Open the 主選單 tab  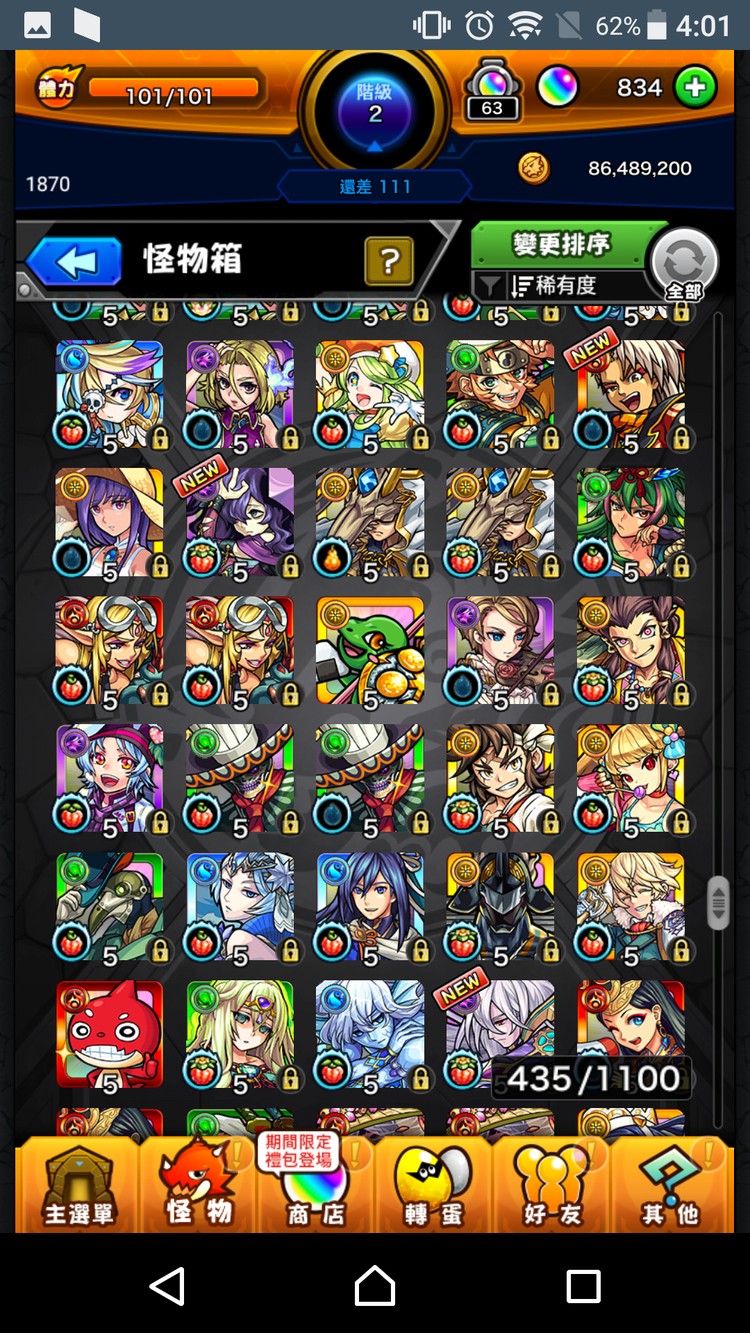(x=78, y=1187)
